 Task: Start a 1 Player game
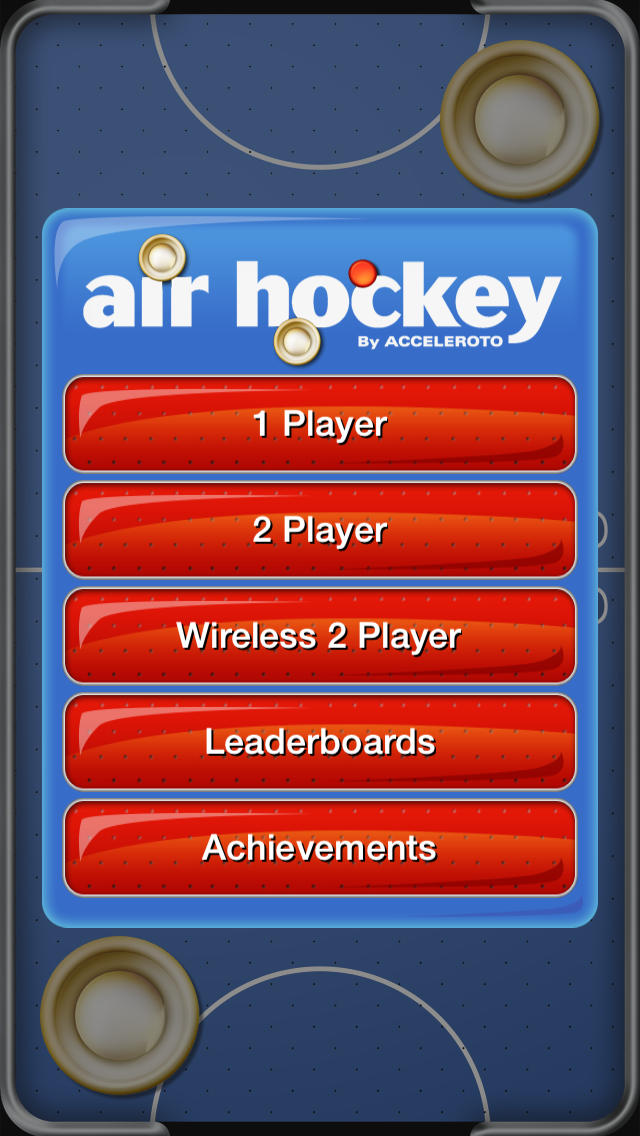click(x=320, y=424)
